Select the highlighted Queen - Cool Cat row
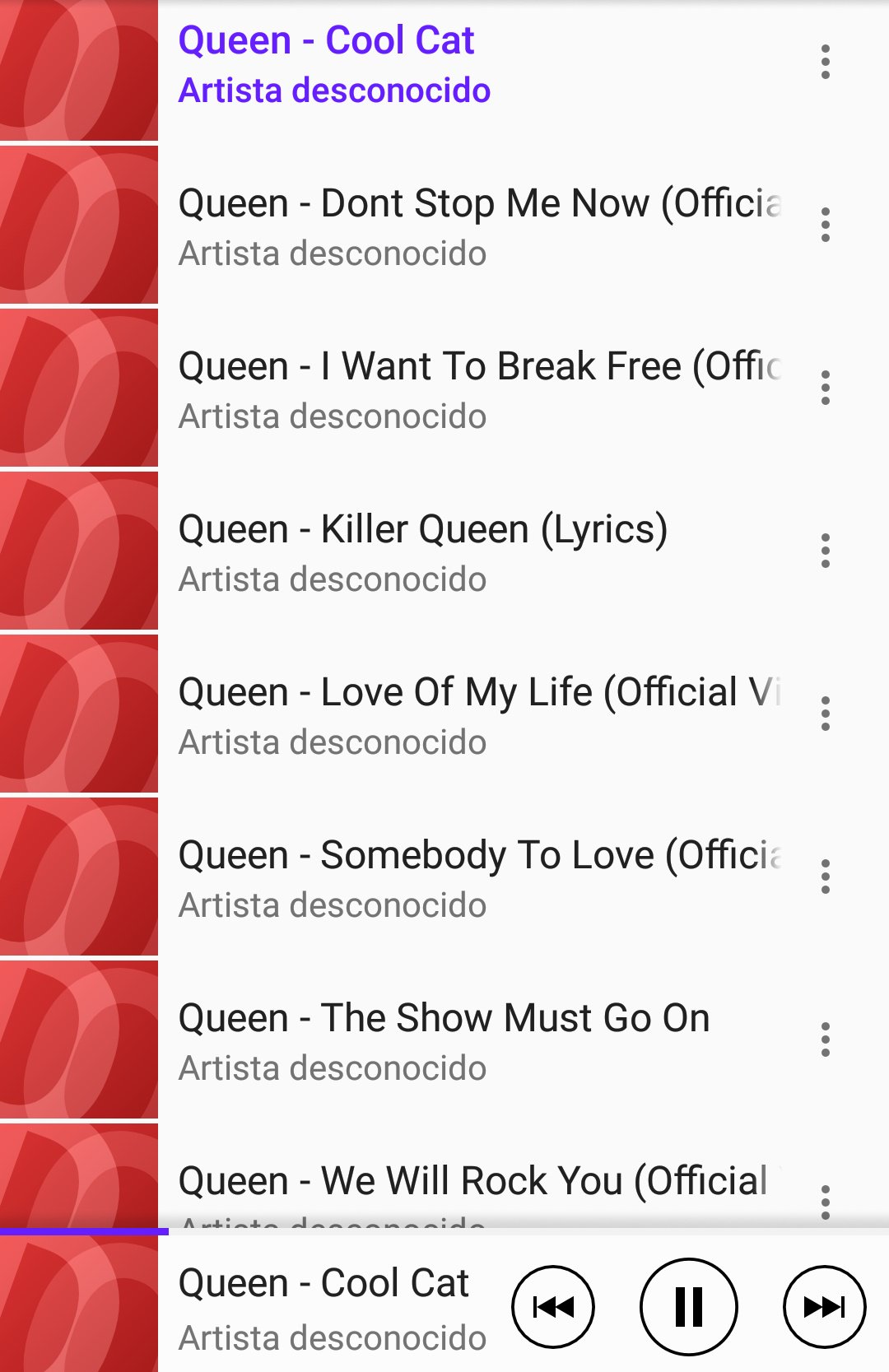 tap(444, 71)
